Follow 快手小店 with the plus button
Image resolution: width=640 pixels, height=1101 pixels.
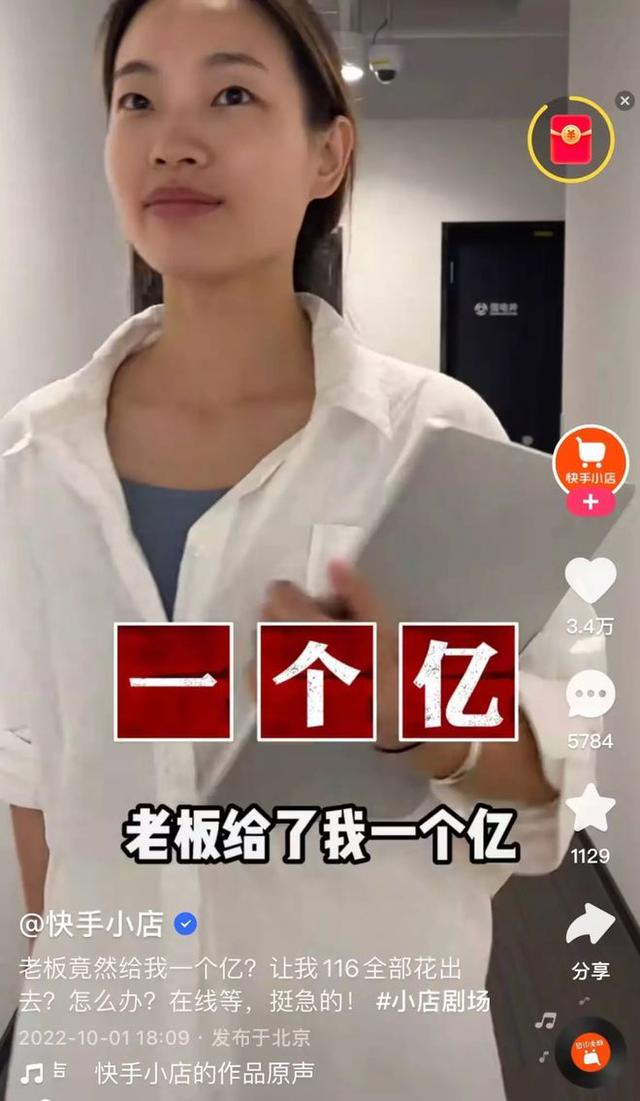(x=590, y=502)
